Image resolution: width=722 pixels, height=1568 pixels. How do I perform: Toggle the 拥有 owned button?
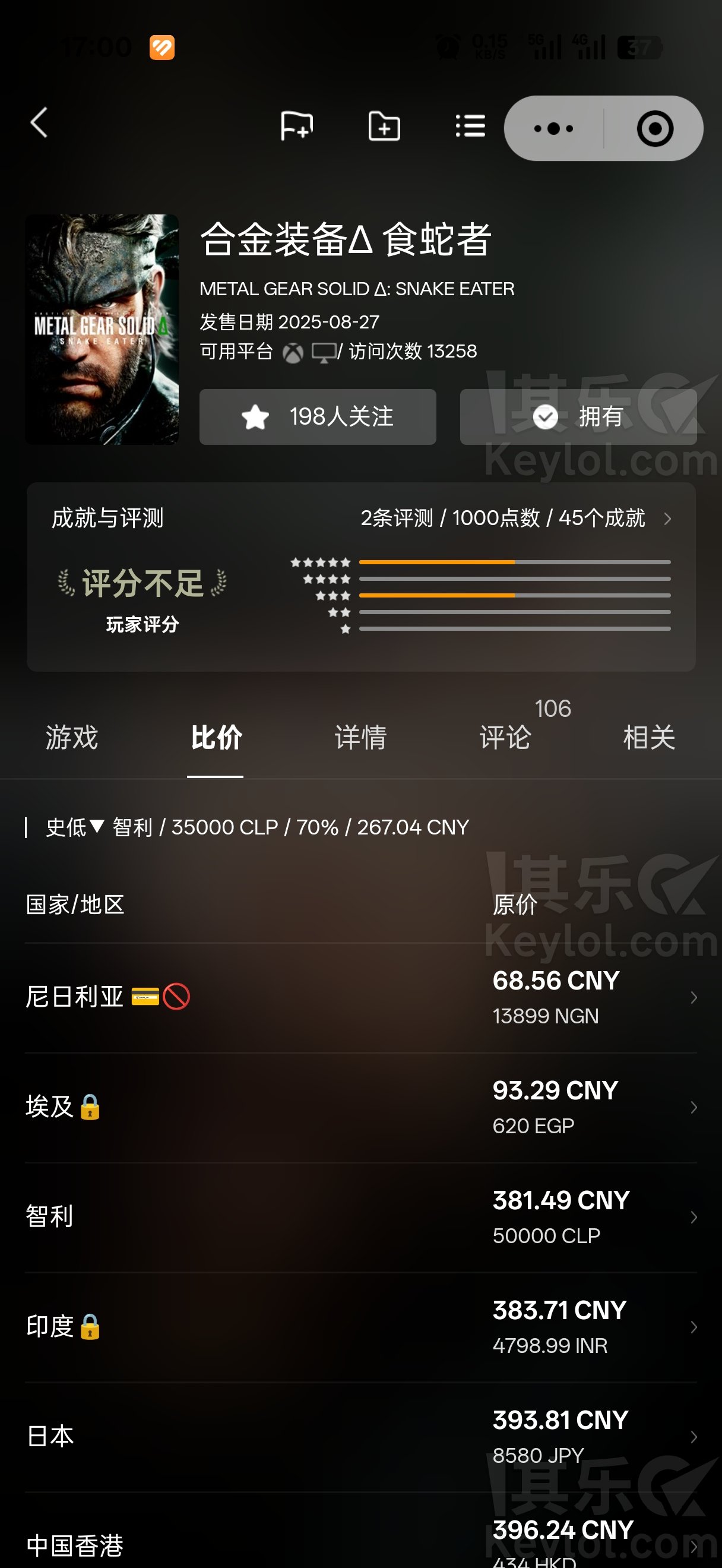[578, 417]
